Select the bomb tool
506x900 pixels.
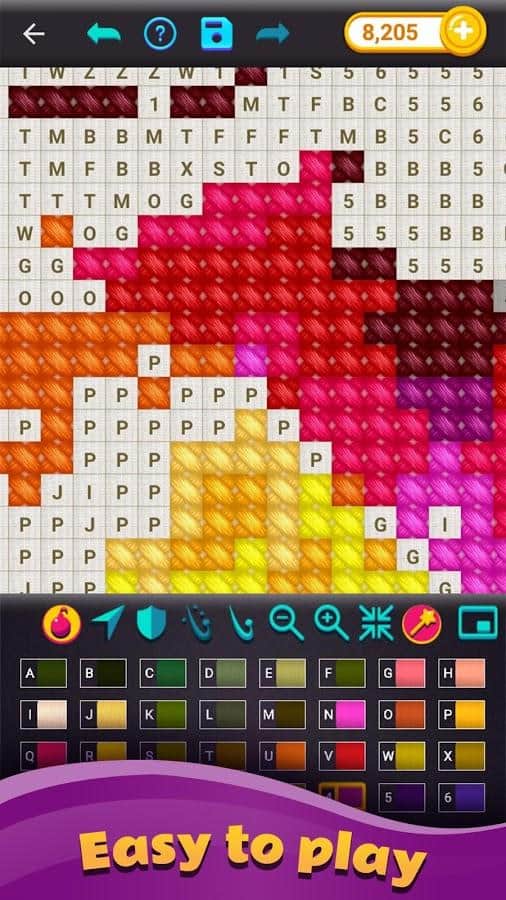(61, 623)
